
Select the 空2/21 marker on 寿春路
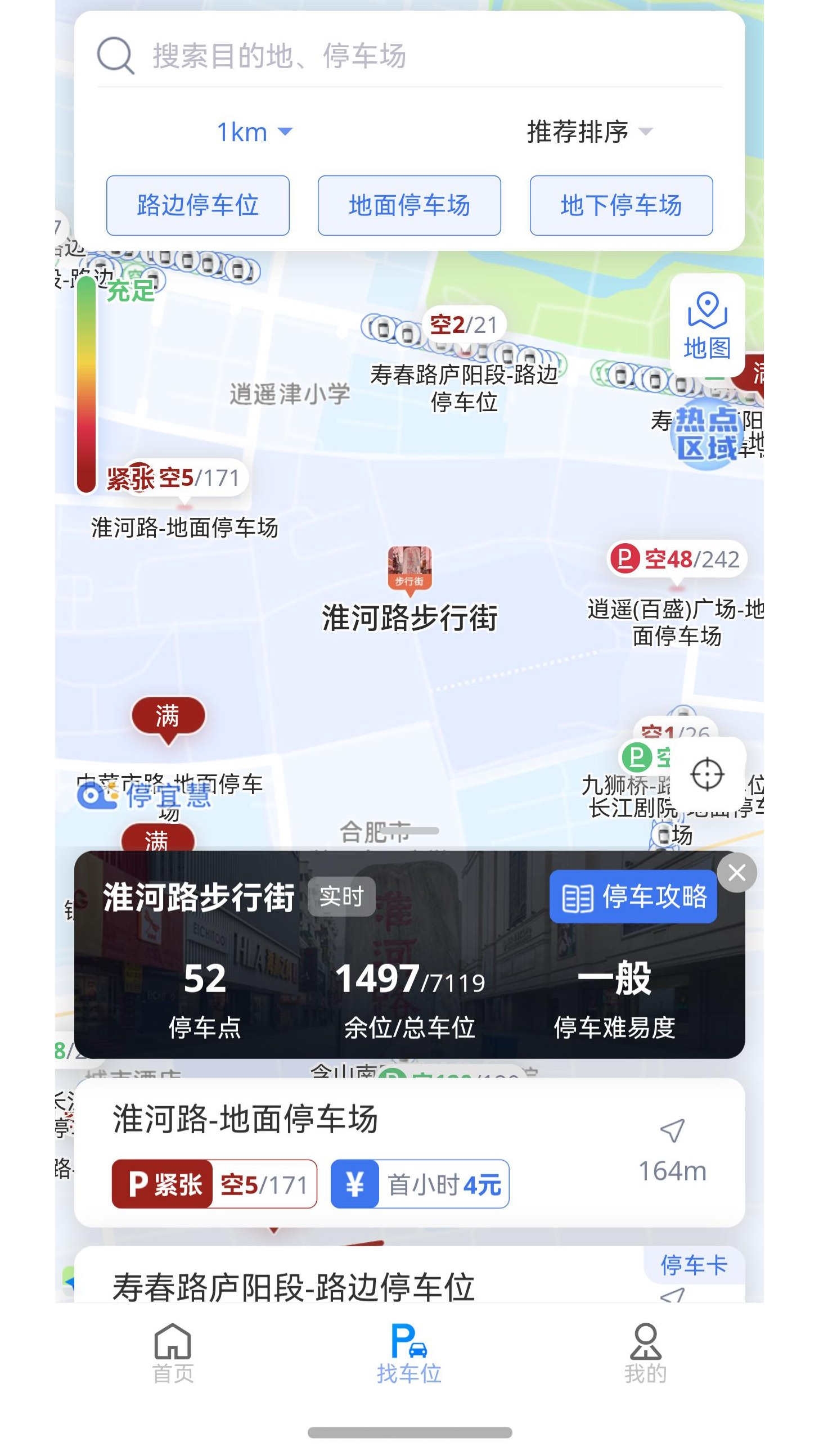tap(463, 325)
